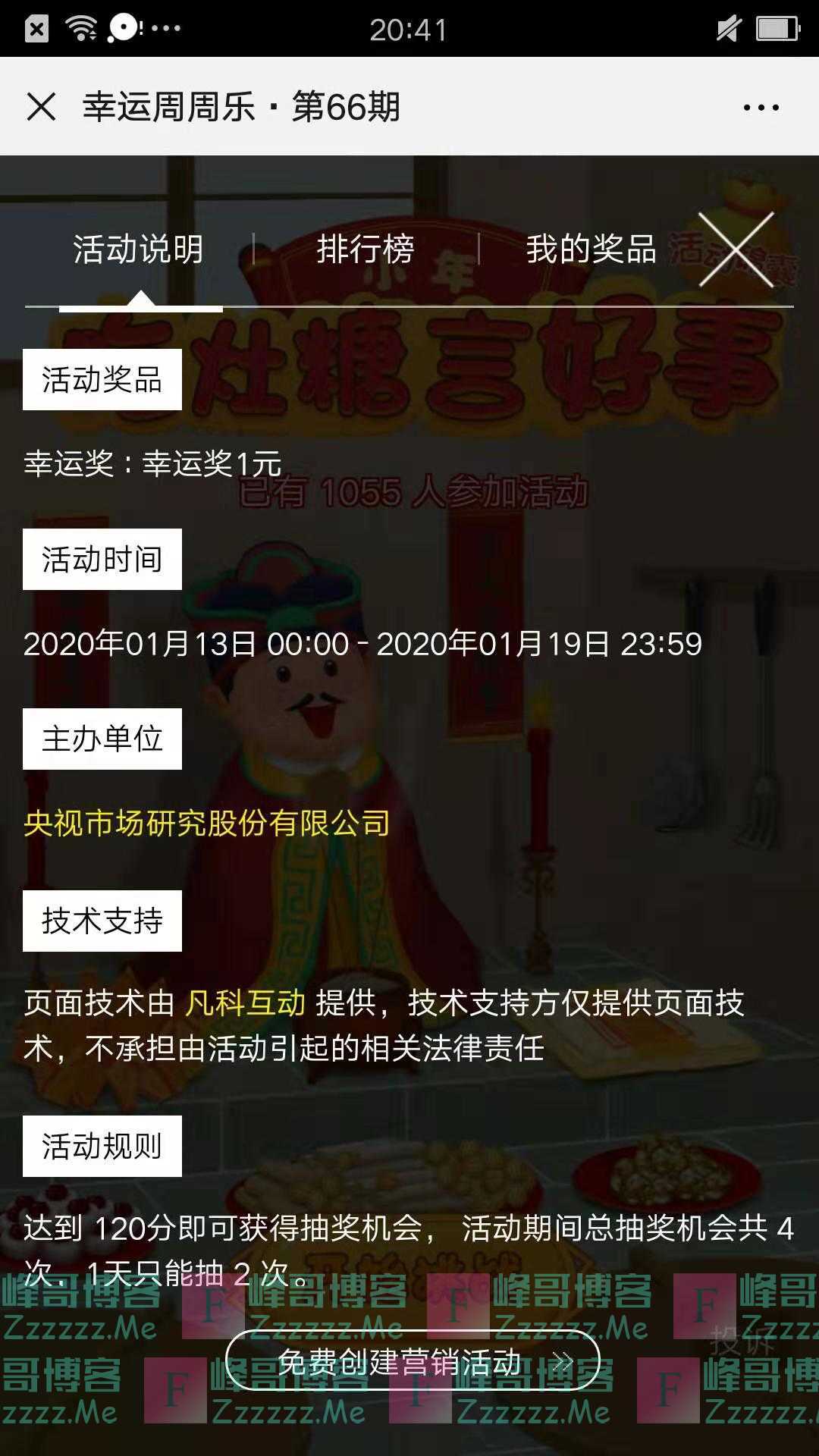Tap the clock showing 20:41

[409, 30]
